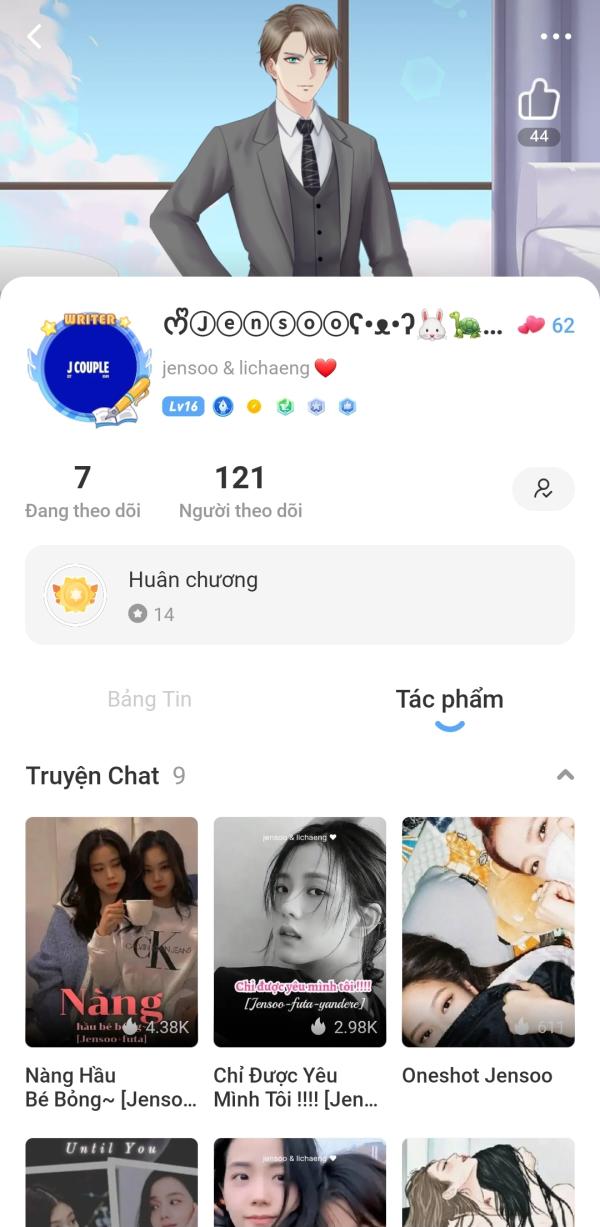Go back using the top-left arrow
600x1227 pixels.
(35, 37)
